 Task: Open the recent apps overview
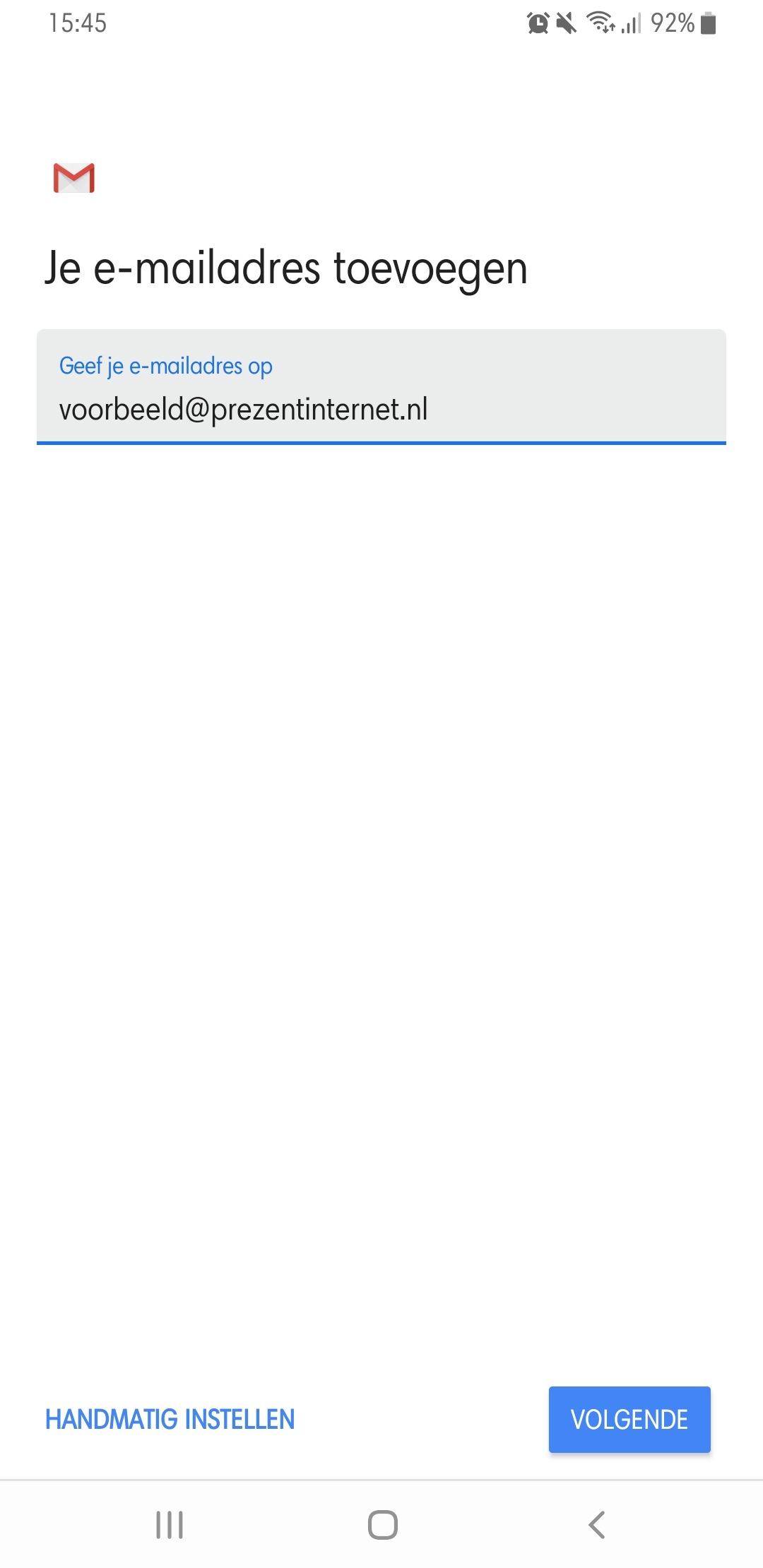(170, 1525)
